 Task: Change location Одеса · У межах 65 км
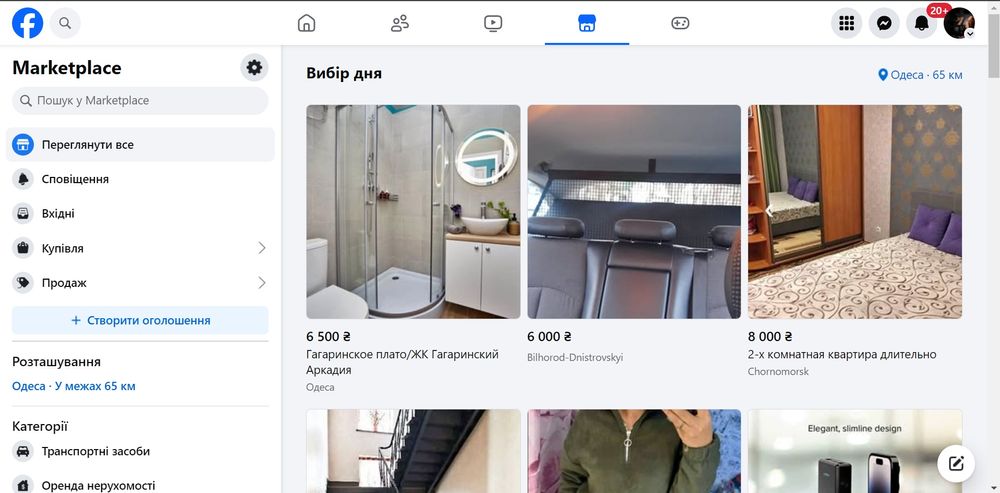click(74, 386)
